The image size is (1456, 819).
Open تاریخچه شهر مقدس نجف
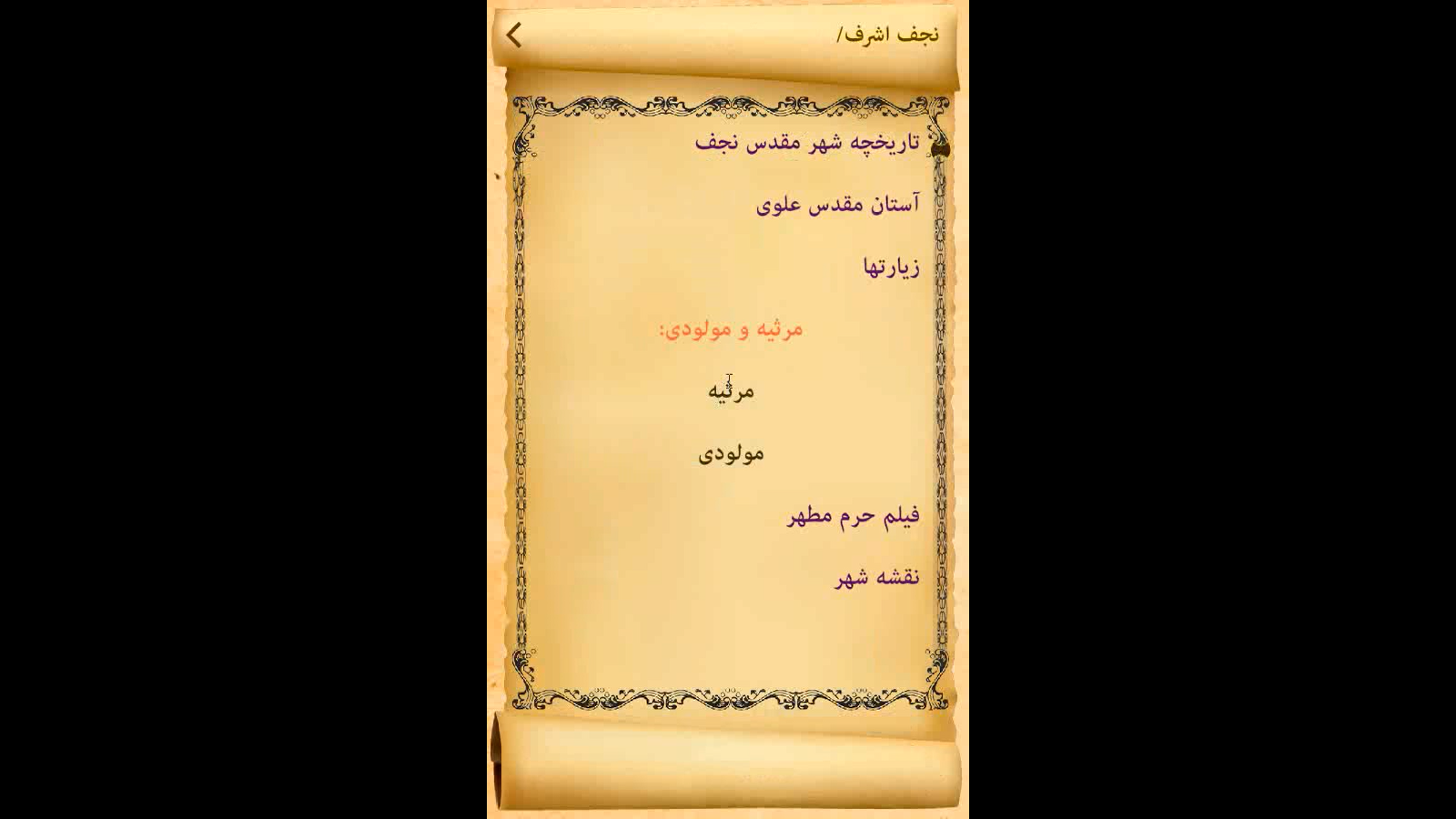pos(807,143)
